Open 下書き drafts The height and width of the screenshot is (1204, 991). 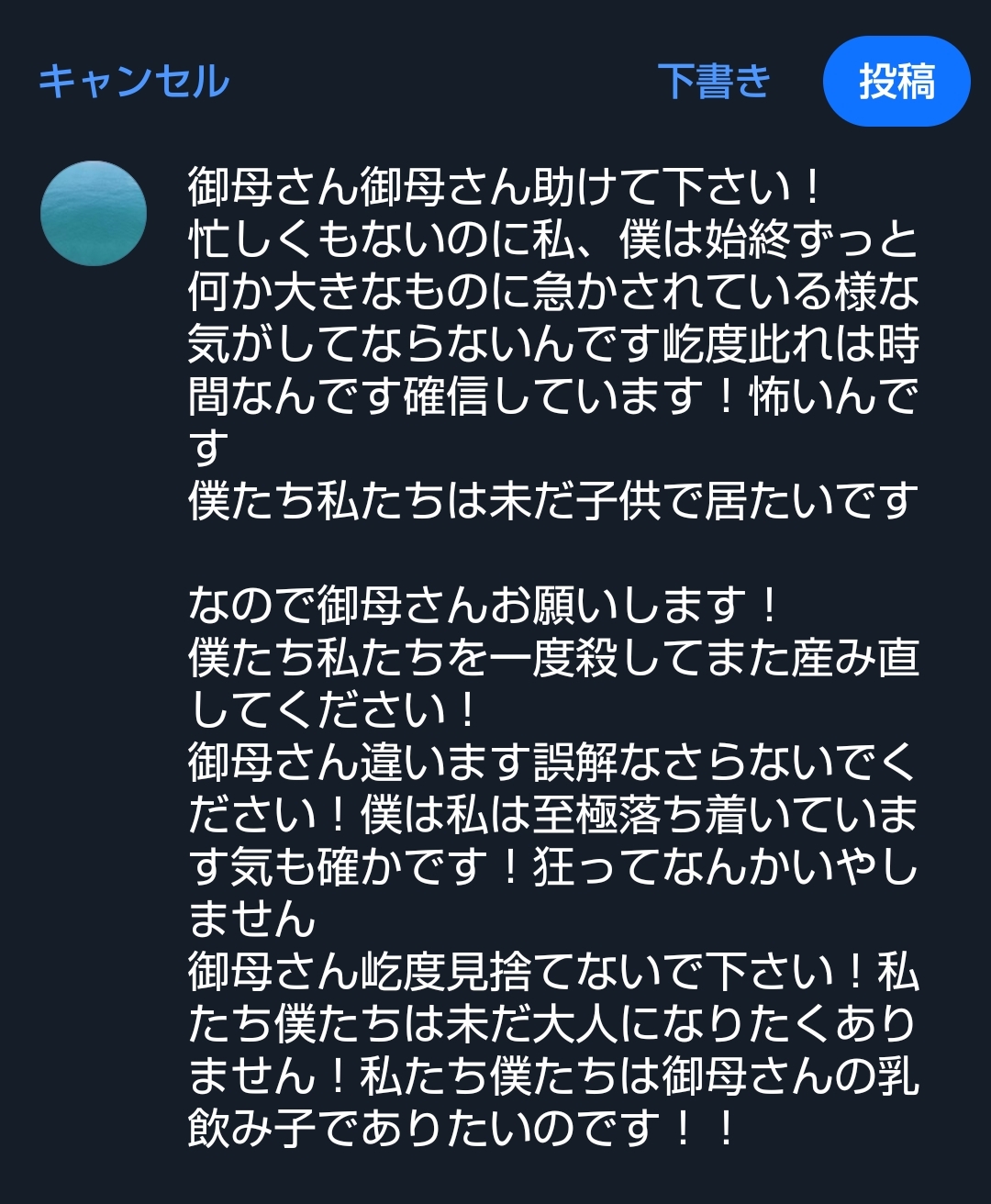714,81
